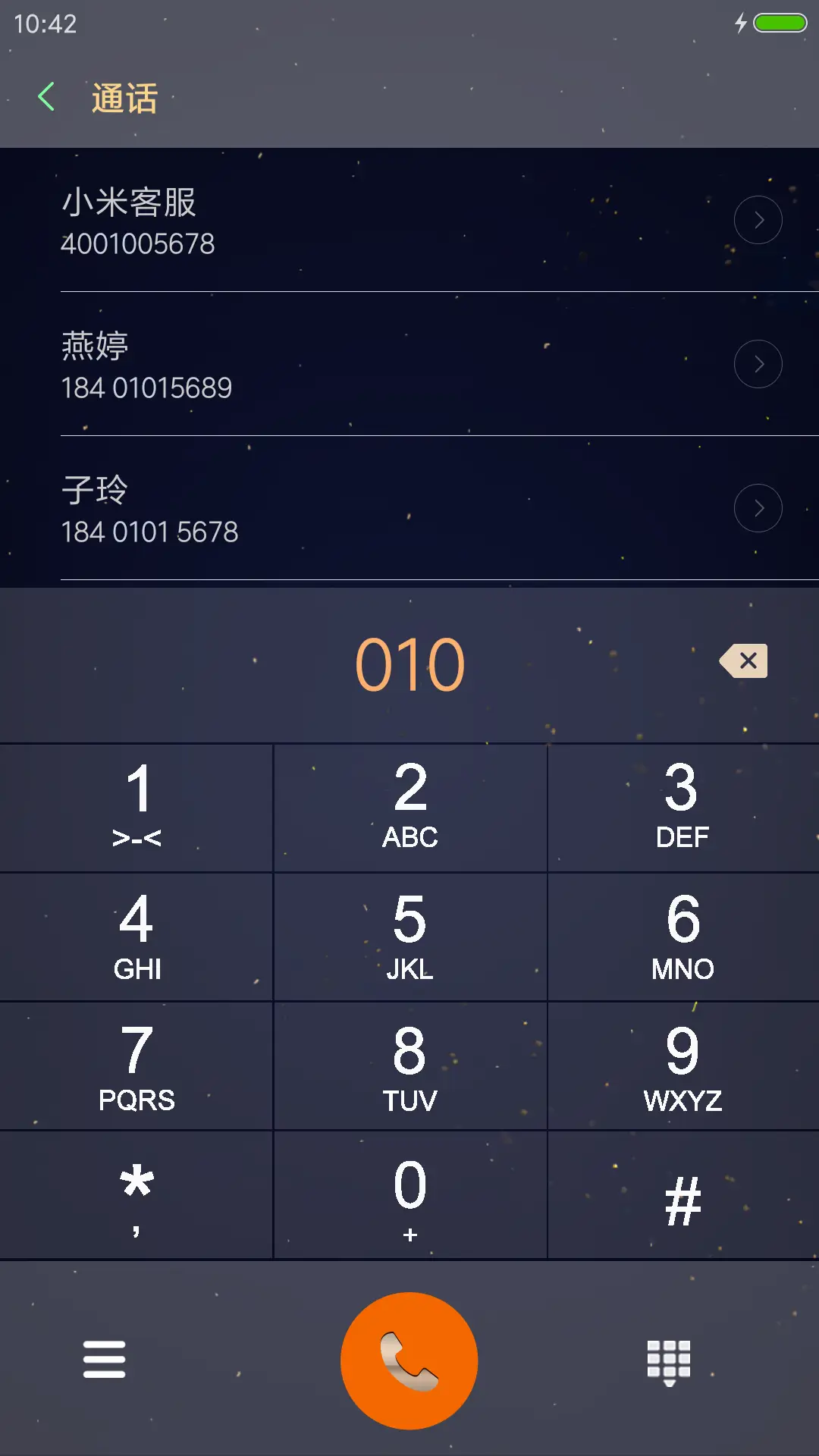The width and height of the screenshot is (819, 1456).
Task: Select the 通话 title in the header
Action: coord(123,98)
